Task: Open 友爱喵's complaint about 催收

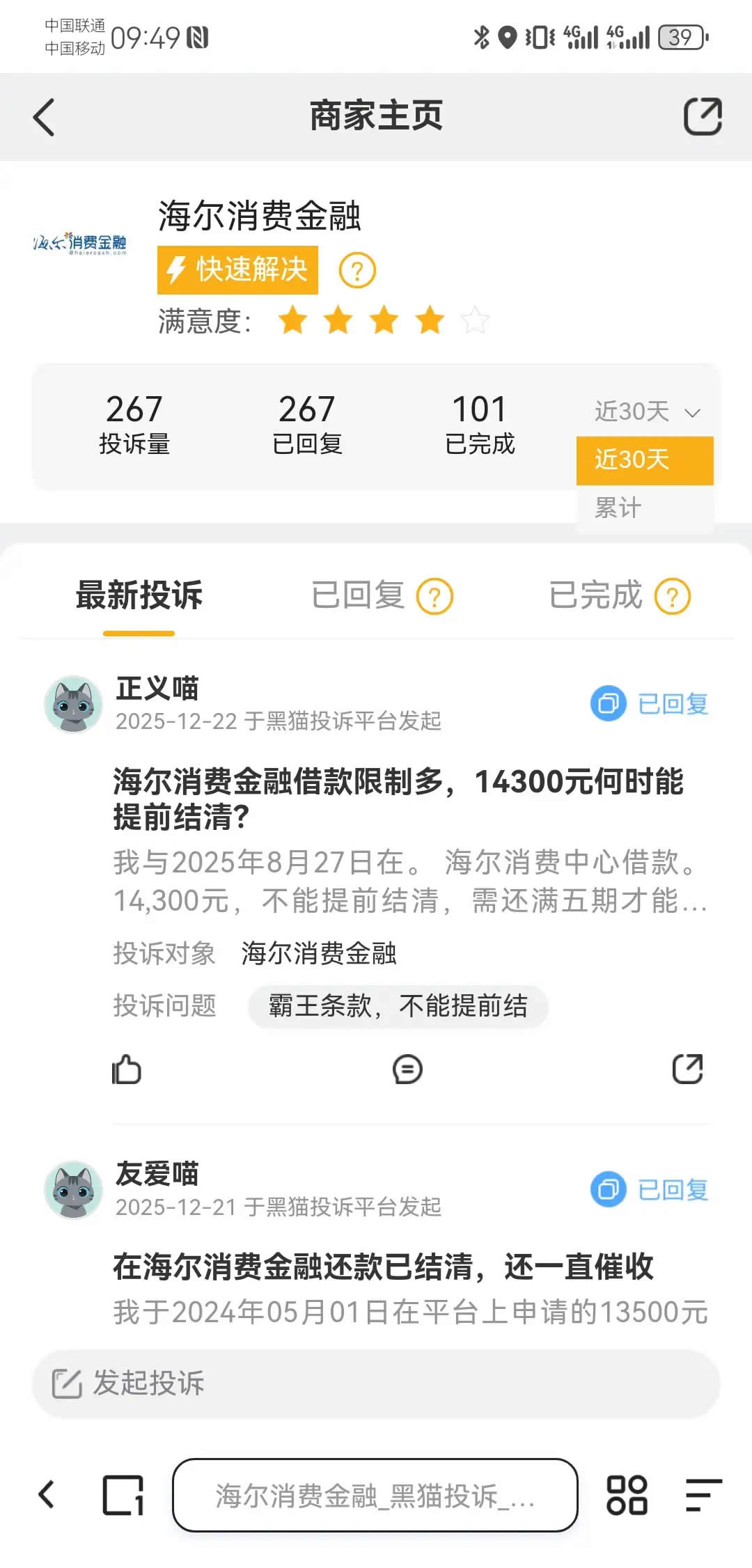Action: click(383, 1267)
